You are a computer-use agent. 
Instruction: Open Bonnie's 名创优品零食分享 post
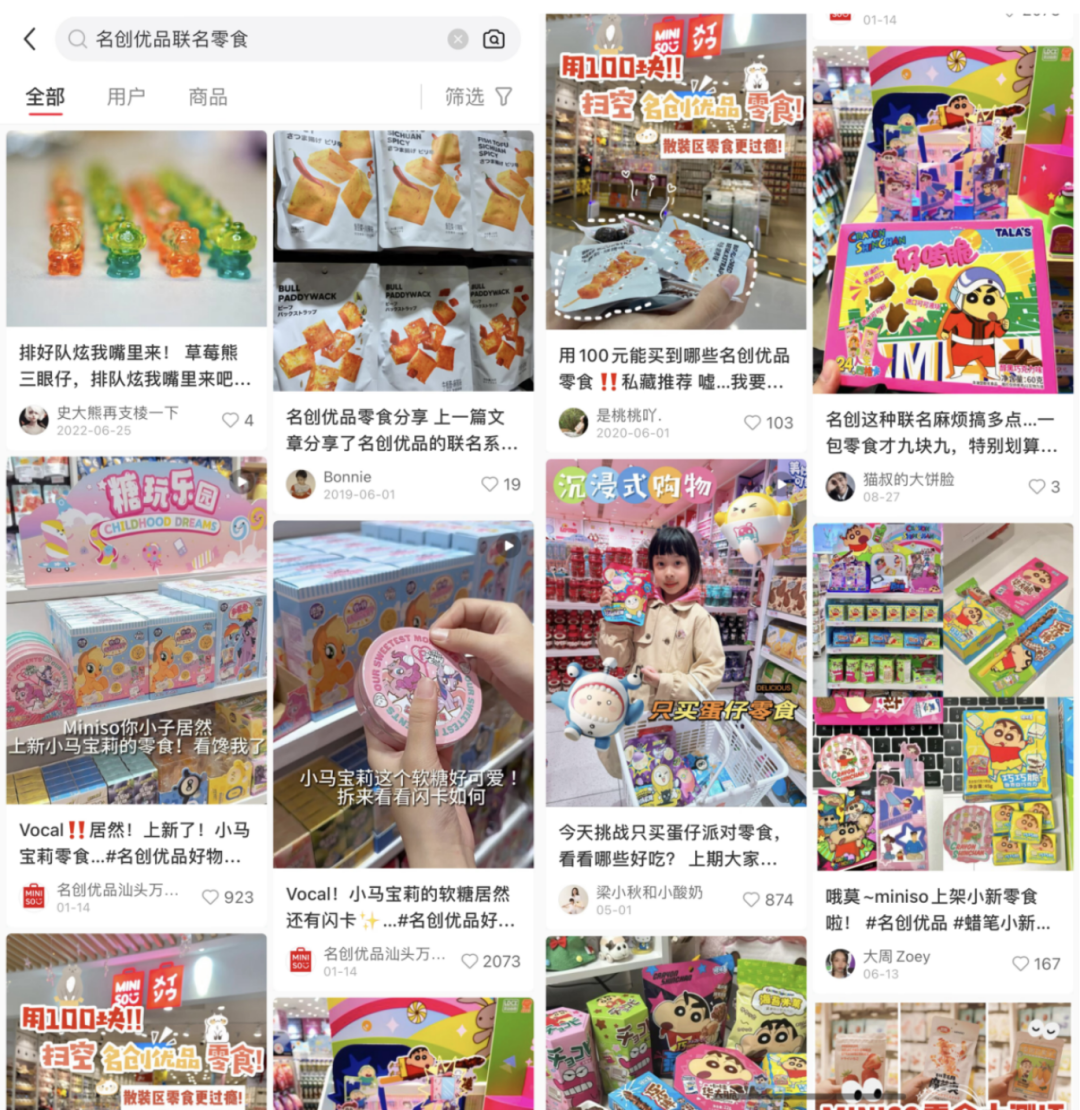403,260
